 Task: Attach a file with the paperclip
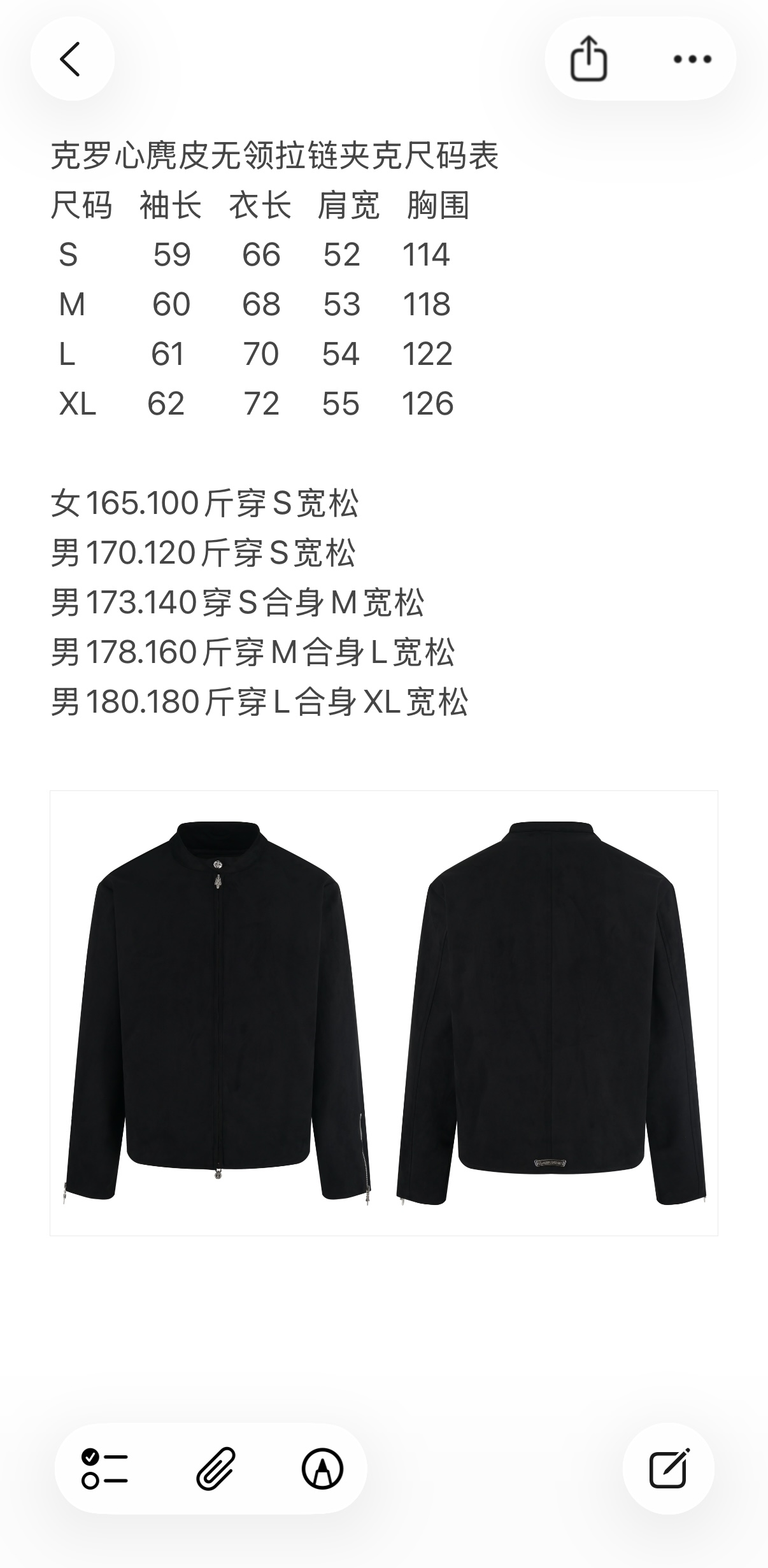[216, 1469]
